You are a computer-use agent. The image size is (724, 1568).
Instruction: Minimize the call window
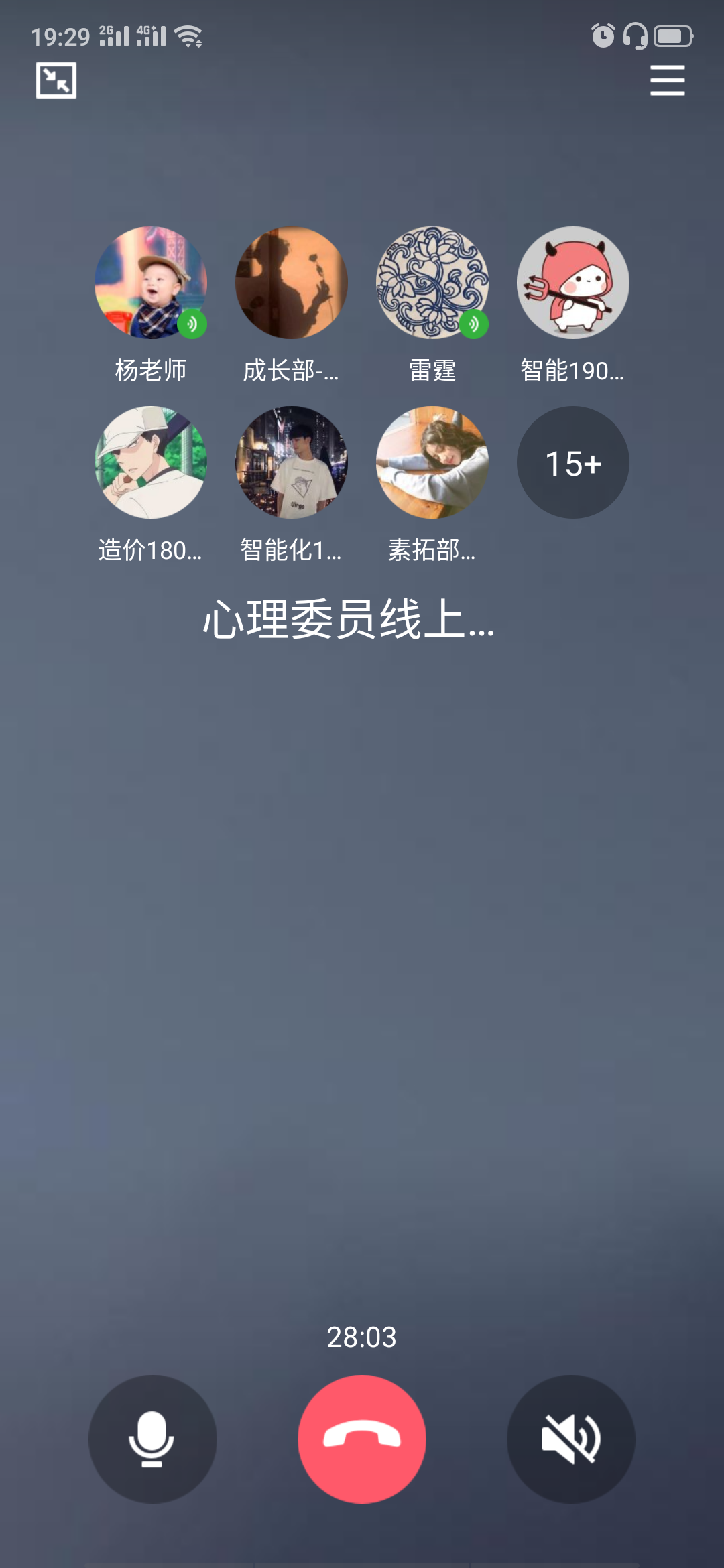(x=56, y=80)
